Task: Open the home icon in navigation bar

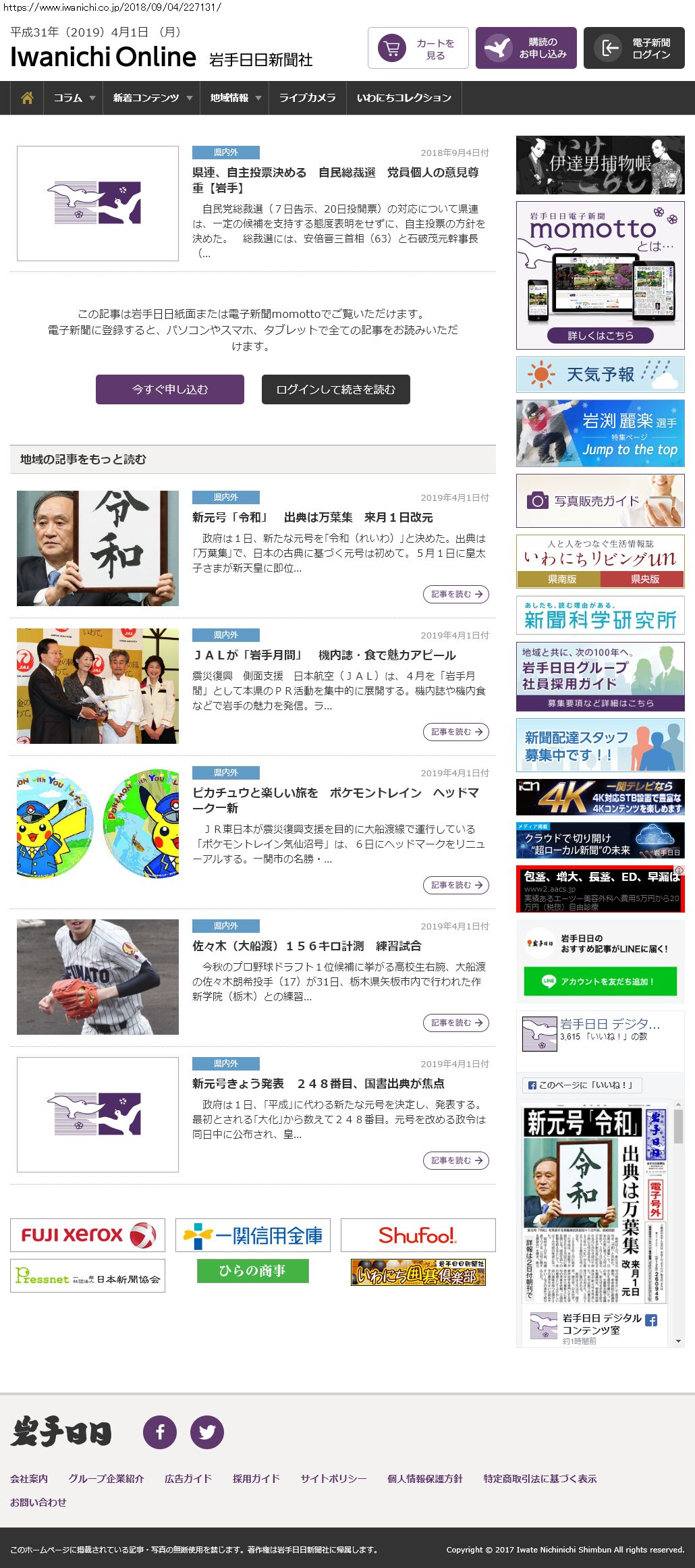Action: pos(27,98)
